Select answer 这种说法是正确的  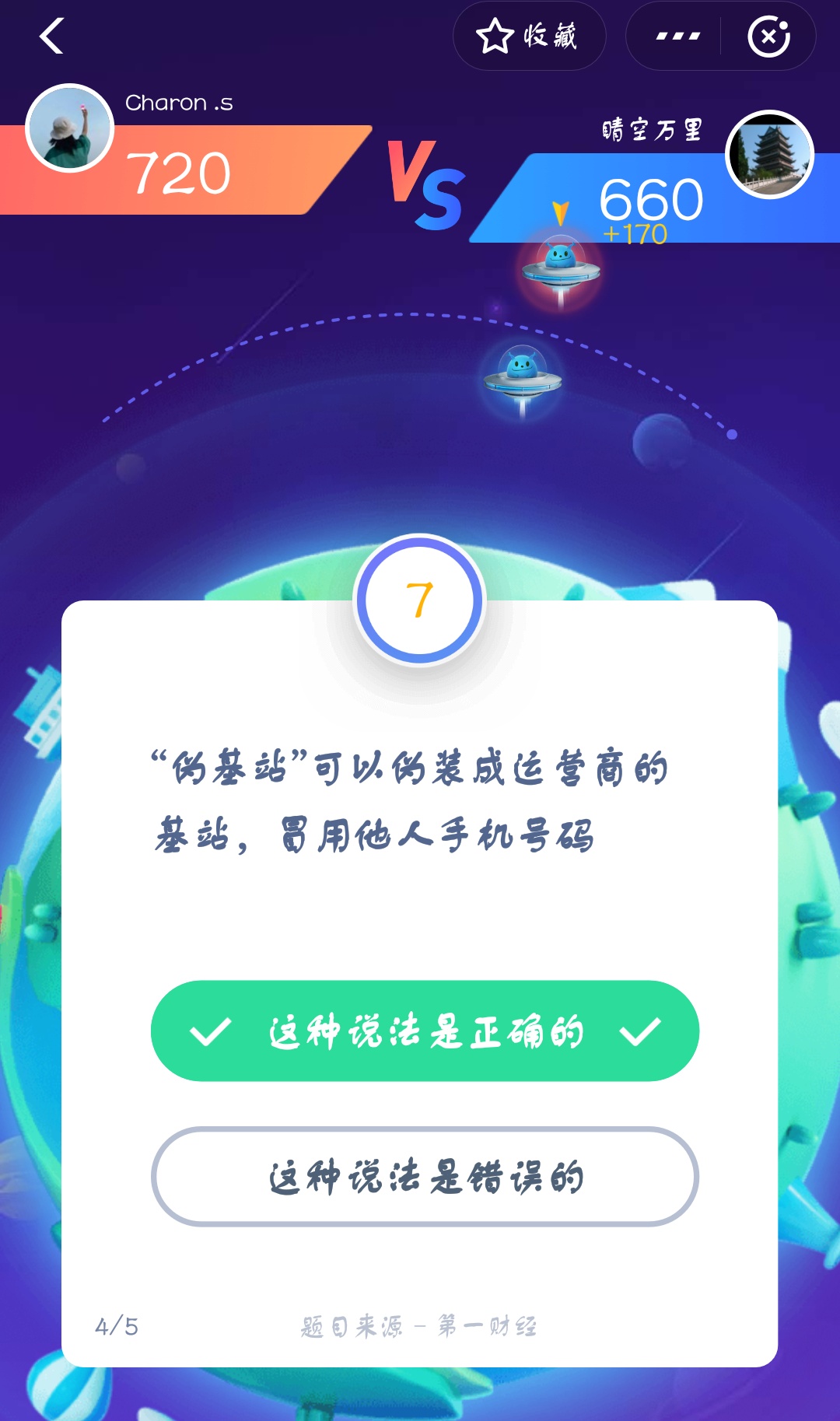[x=425, y=1031]
